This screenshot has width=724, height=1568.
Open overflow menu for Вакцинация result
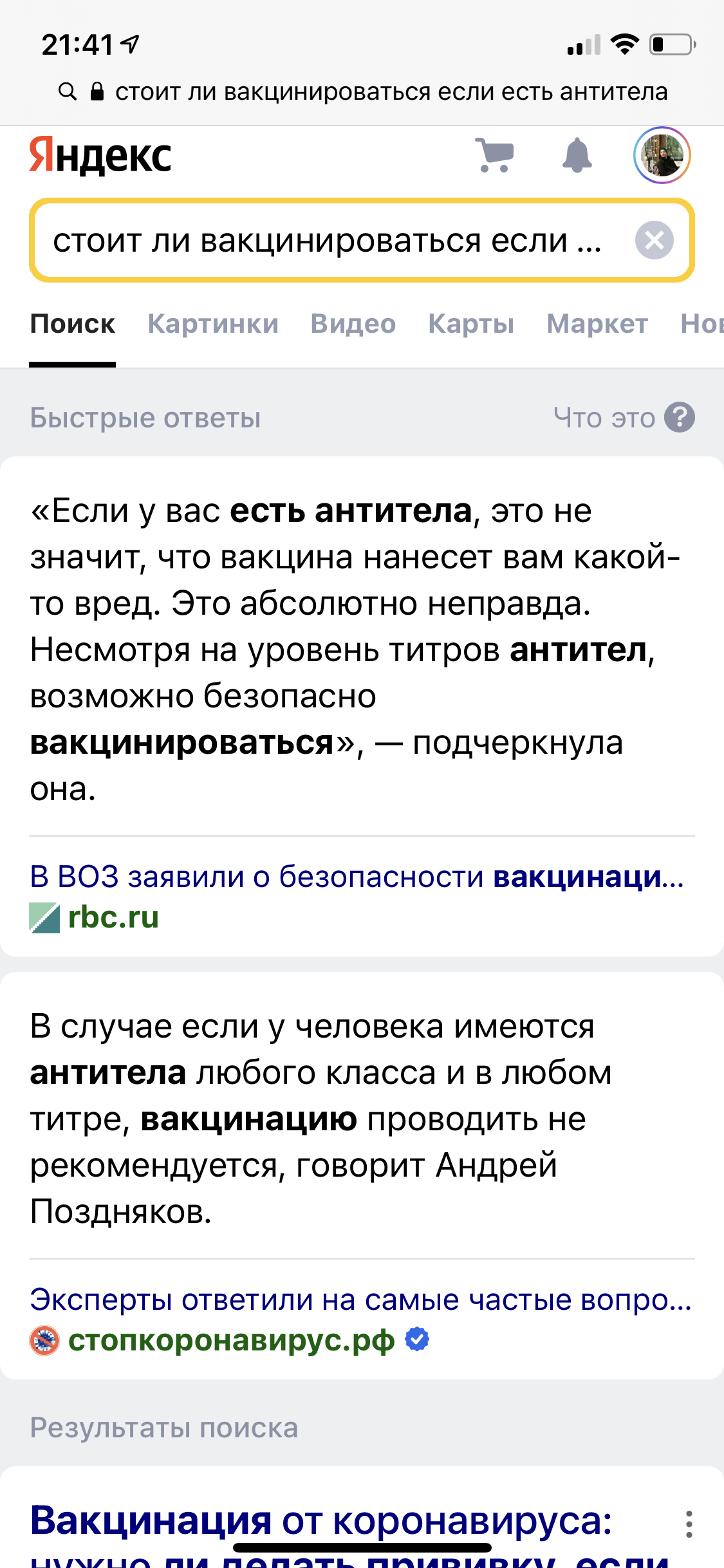coord(689,1524)
